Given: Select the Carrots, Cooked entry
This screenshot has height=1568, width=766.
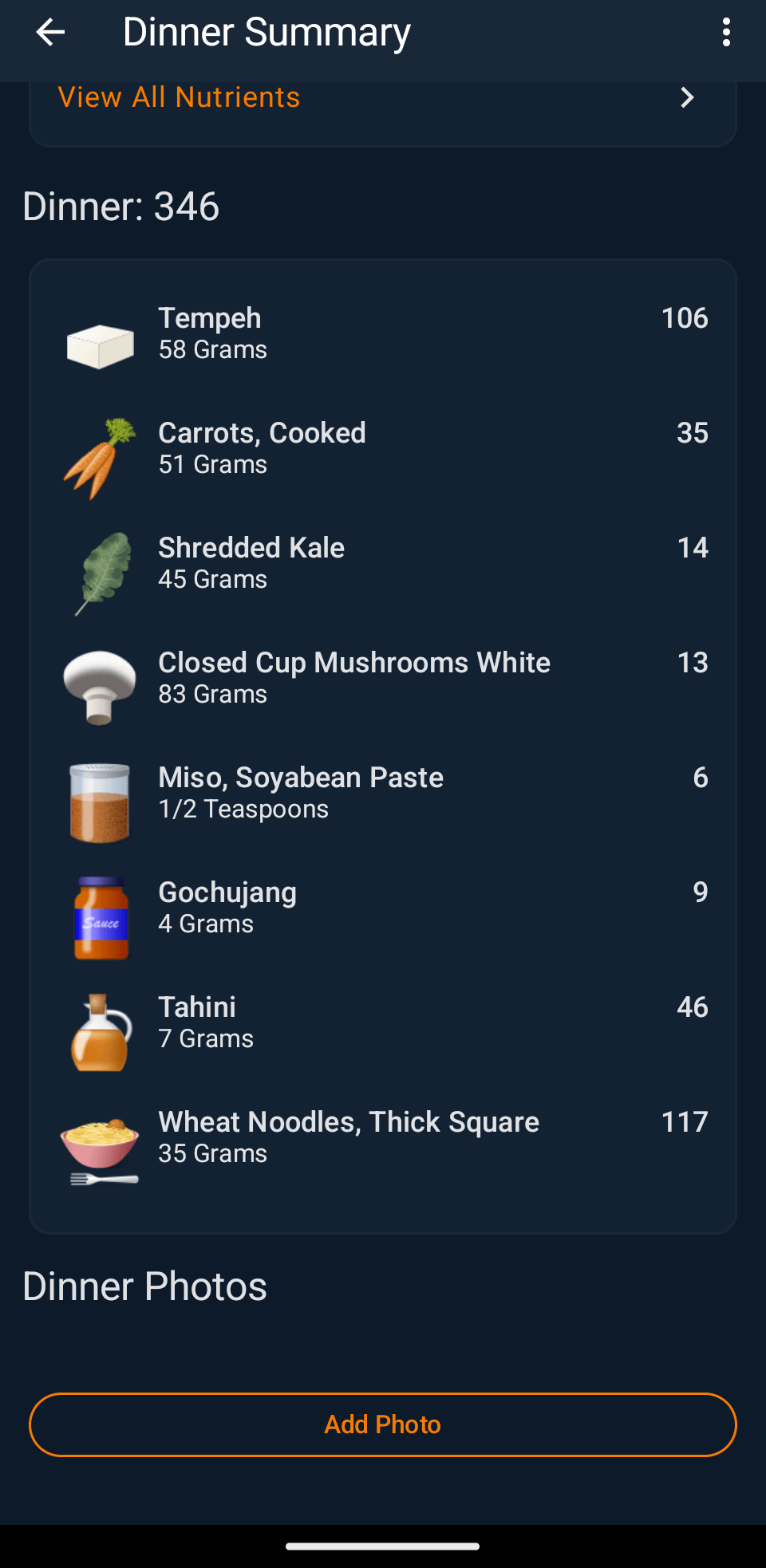Looking at the screenshot, I should pyautogui.click(x=381, y=448).
